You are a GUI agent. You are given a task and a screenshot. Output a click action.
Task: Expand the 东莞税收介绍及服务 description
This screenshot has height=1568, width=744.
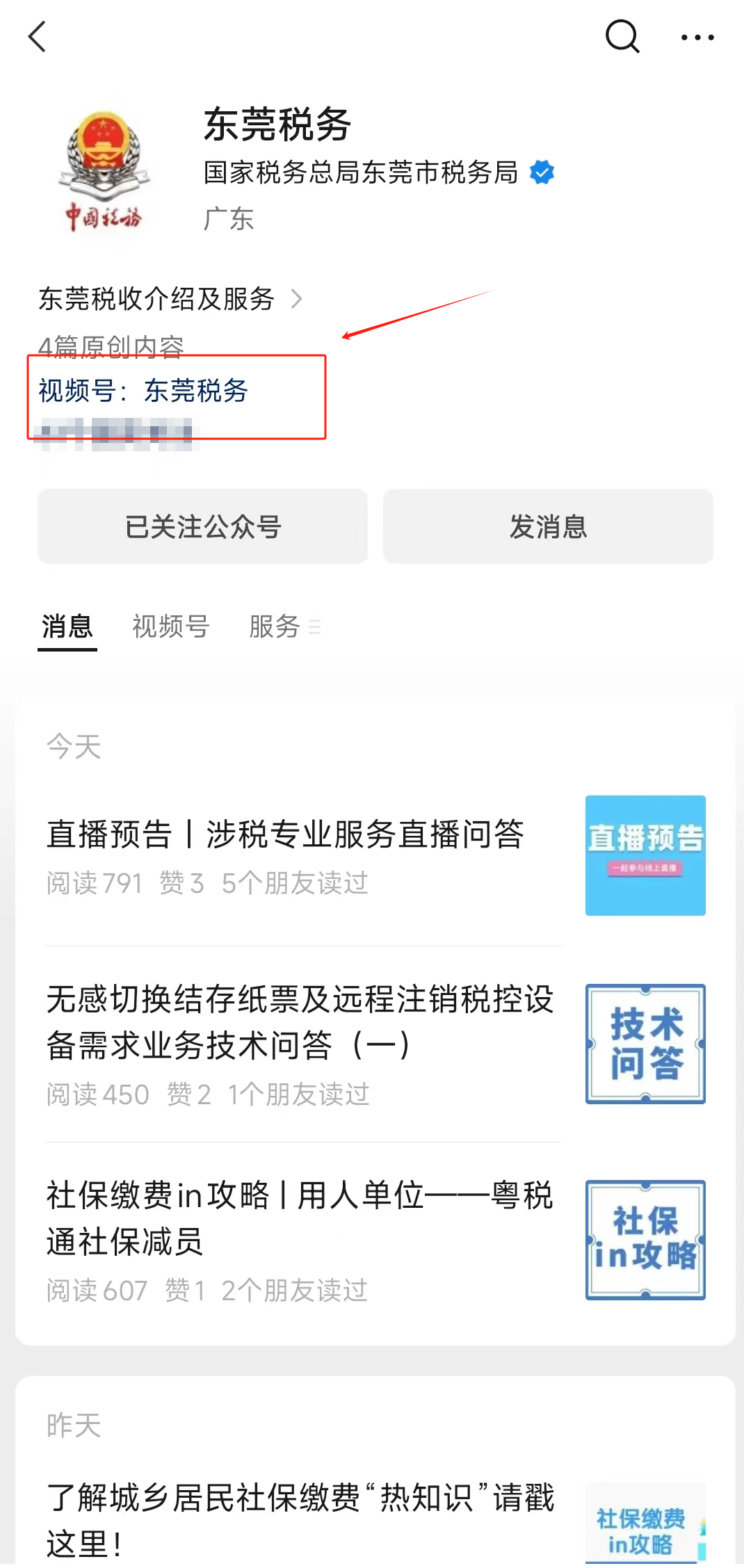171,299
